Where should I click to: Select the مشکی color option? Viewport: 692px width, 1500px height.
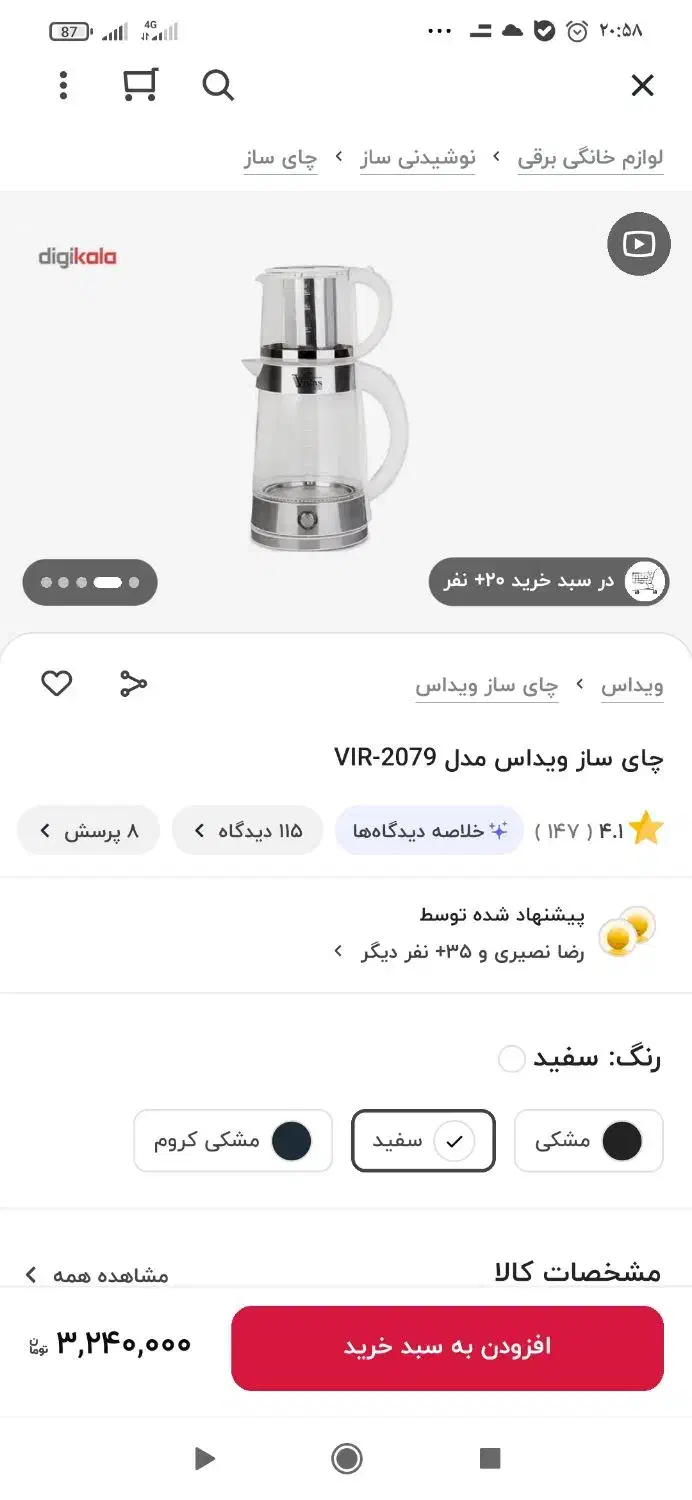[588, 1140]
